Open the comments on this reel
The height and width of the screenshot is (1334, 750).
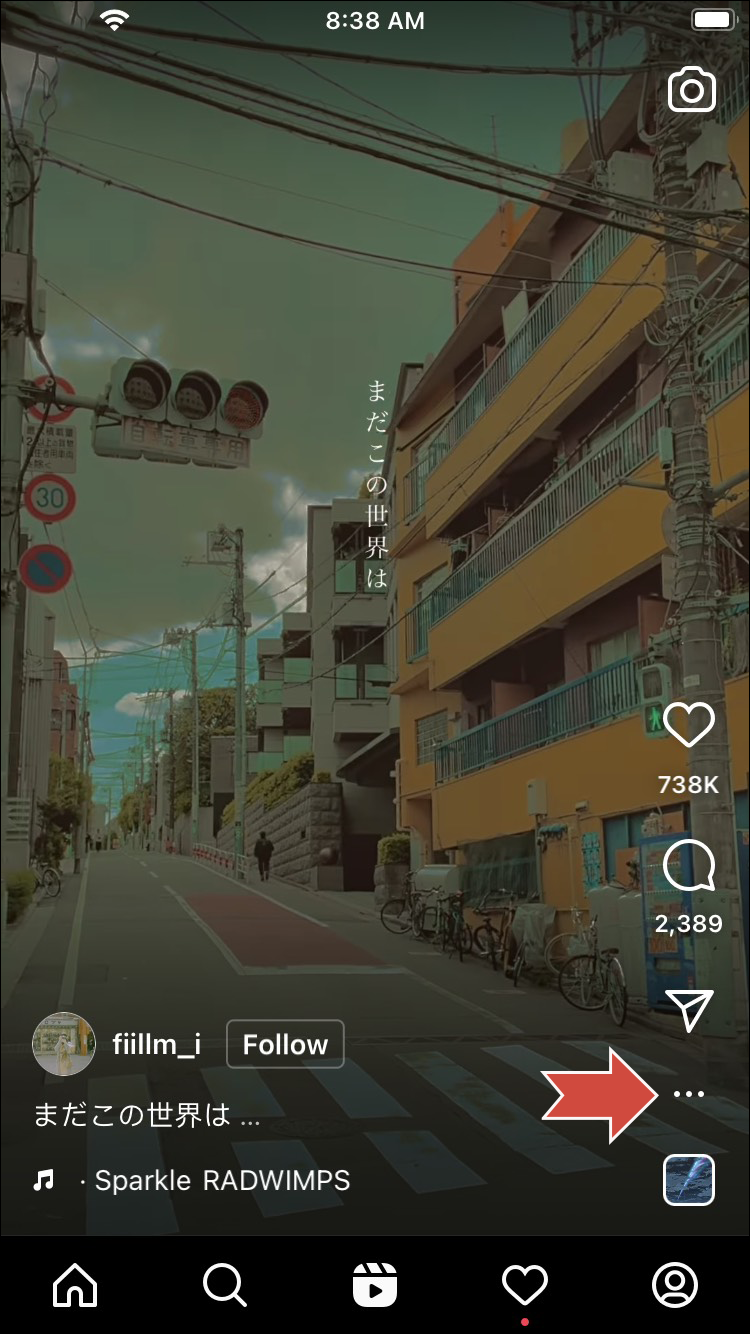coord(689,867)
